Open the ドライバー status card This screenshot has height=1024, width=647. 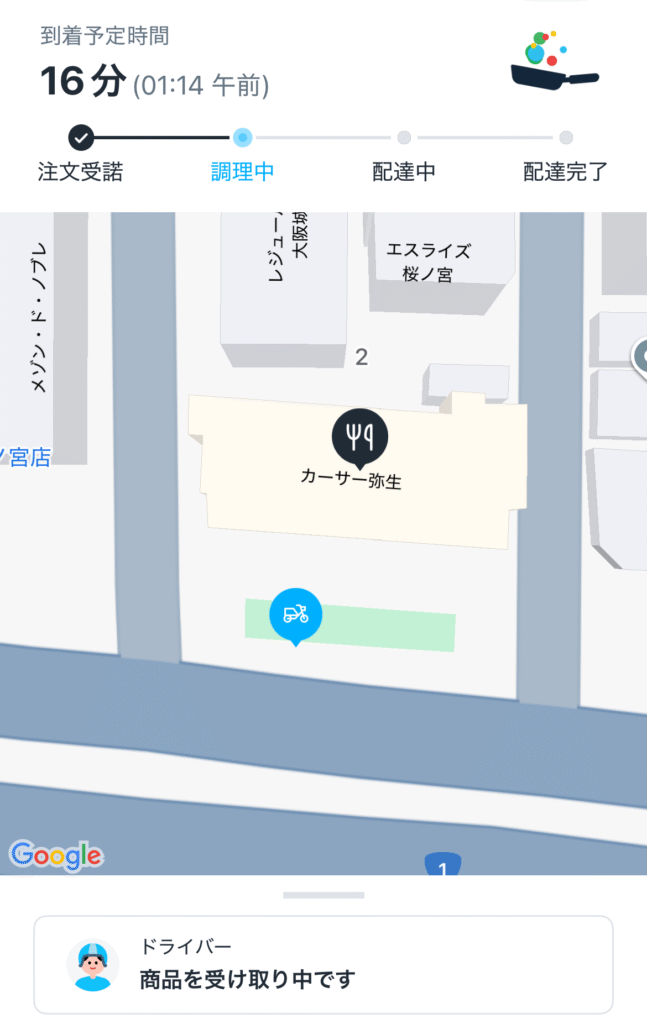[323, 965]
